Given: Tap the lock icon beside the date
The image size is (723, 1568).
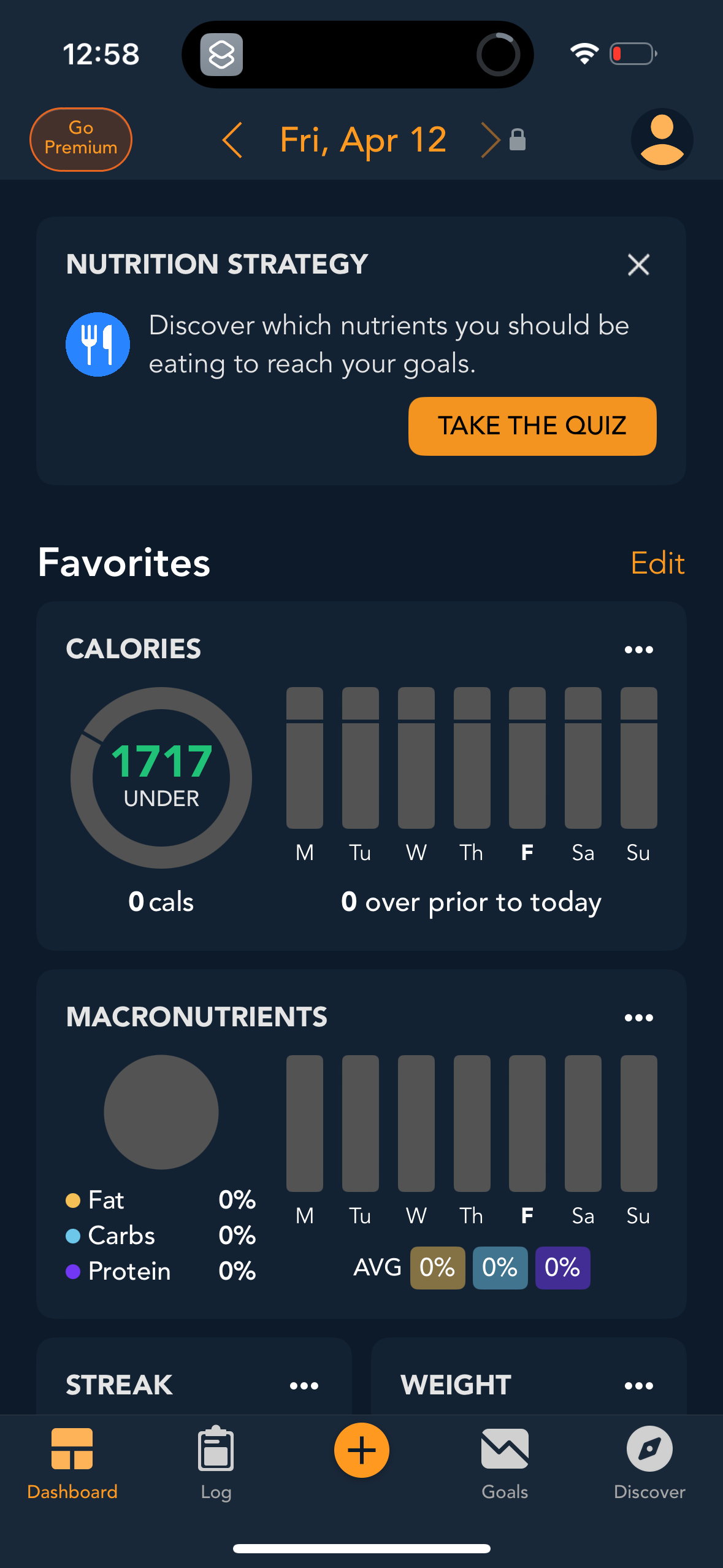Looking at the screenshot, I should pyautogui.click(x=518, y=139).
